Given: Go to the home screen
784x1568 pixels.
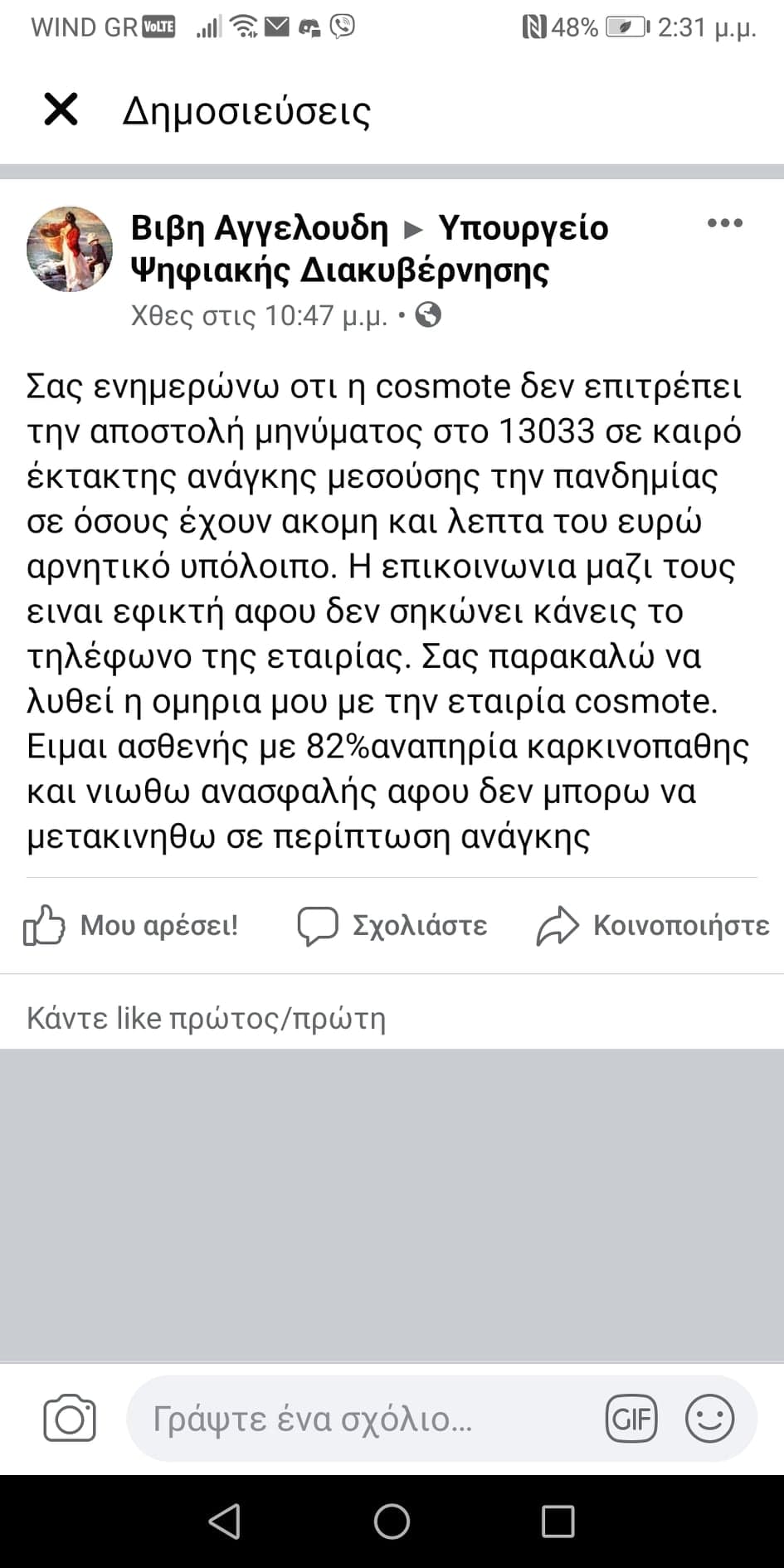Looking at the screenshot, I should coord(392,1522).
